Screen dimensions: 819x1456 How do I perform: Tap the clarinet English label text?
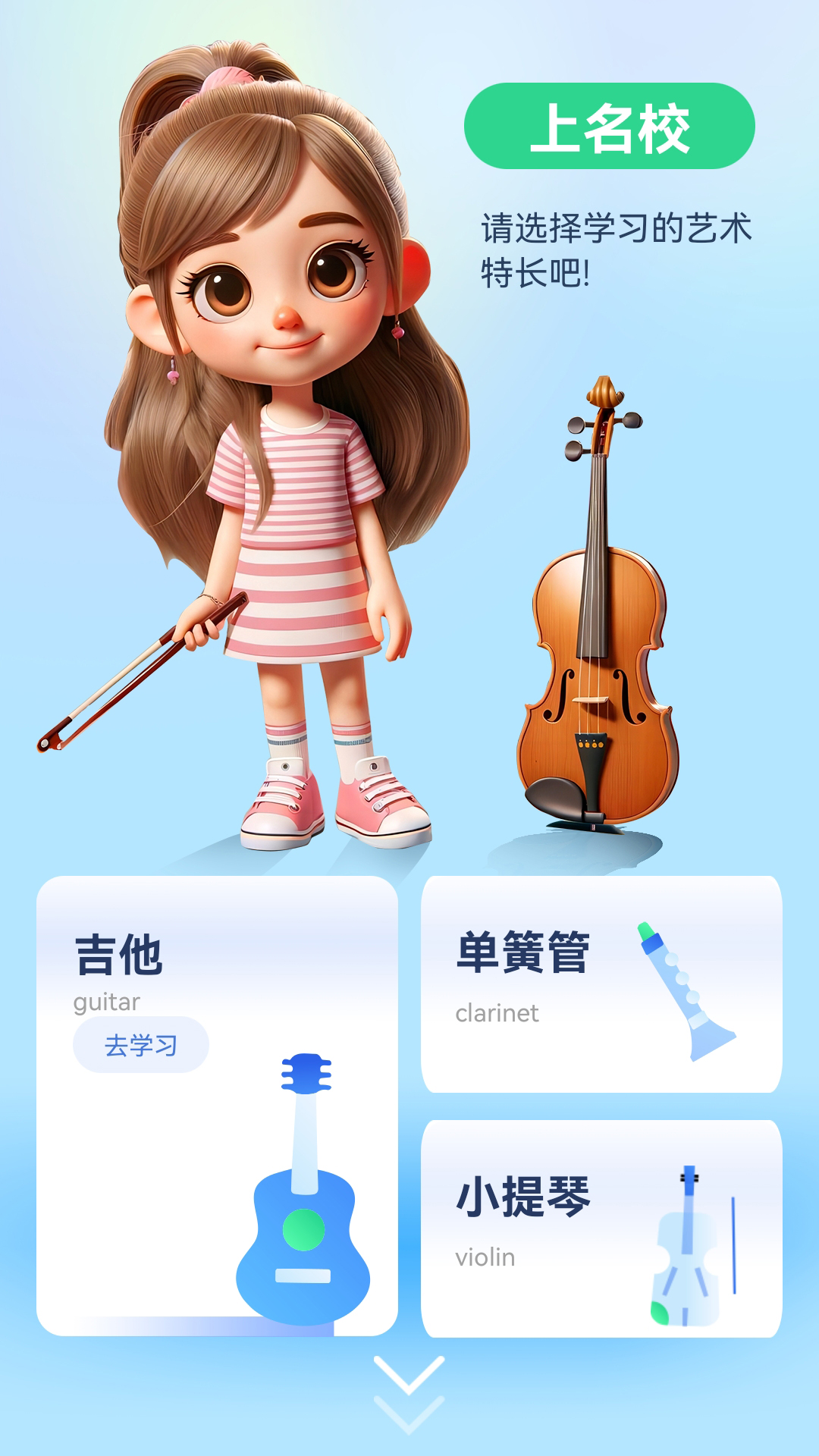click(x=497, y=1012)
